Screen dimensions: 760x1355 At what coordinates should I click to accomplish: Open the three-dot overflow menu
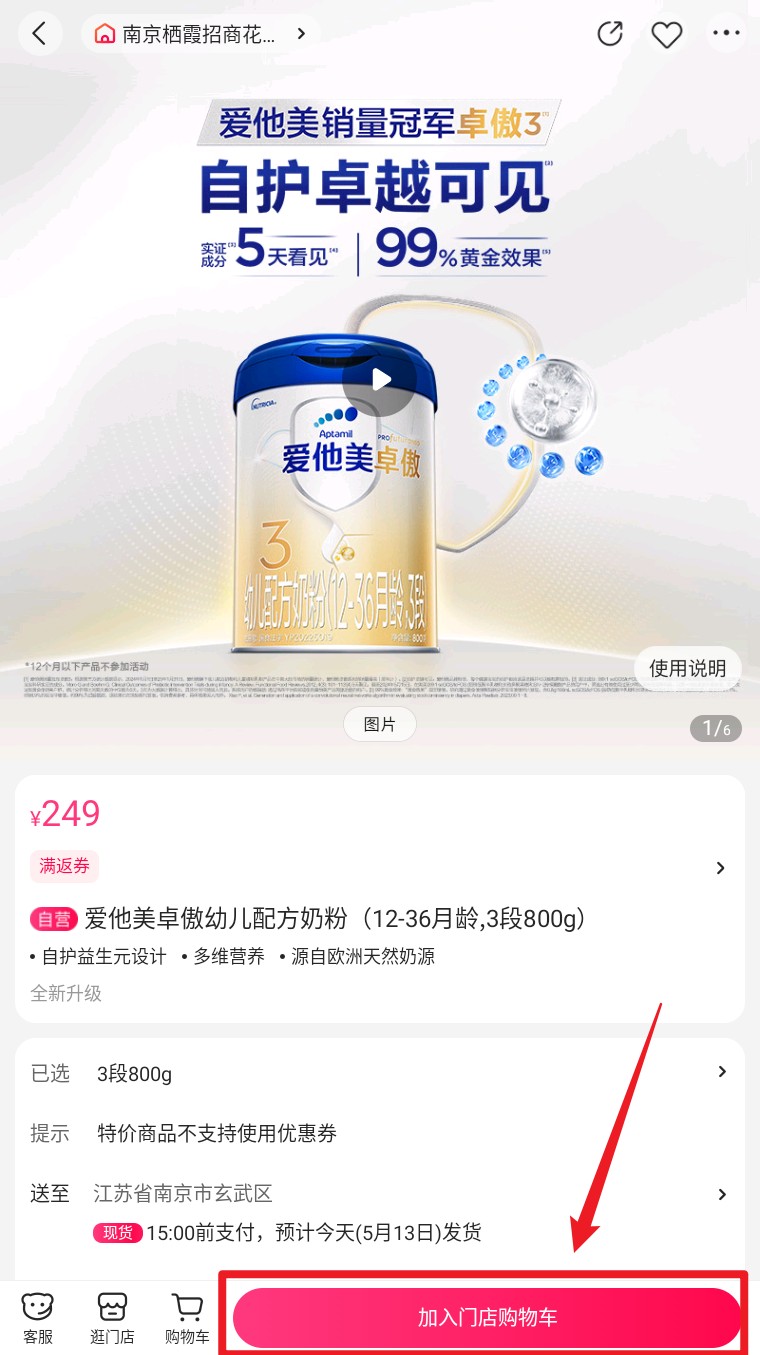point(726,34)
